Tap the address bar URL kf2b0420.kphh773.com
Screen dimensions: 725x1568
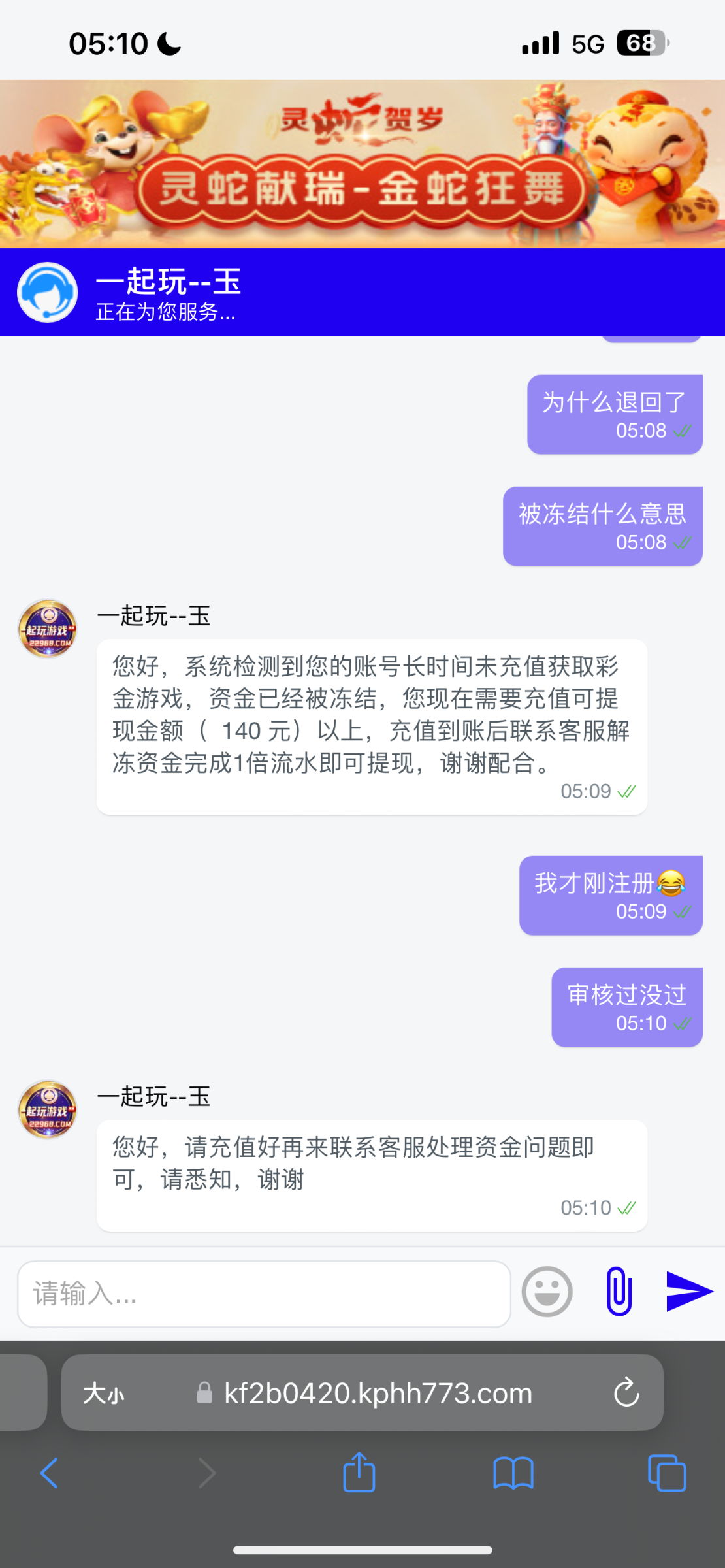pyautogui.click(x=378, y=1394)
